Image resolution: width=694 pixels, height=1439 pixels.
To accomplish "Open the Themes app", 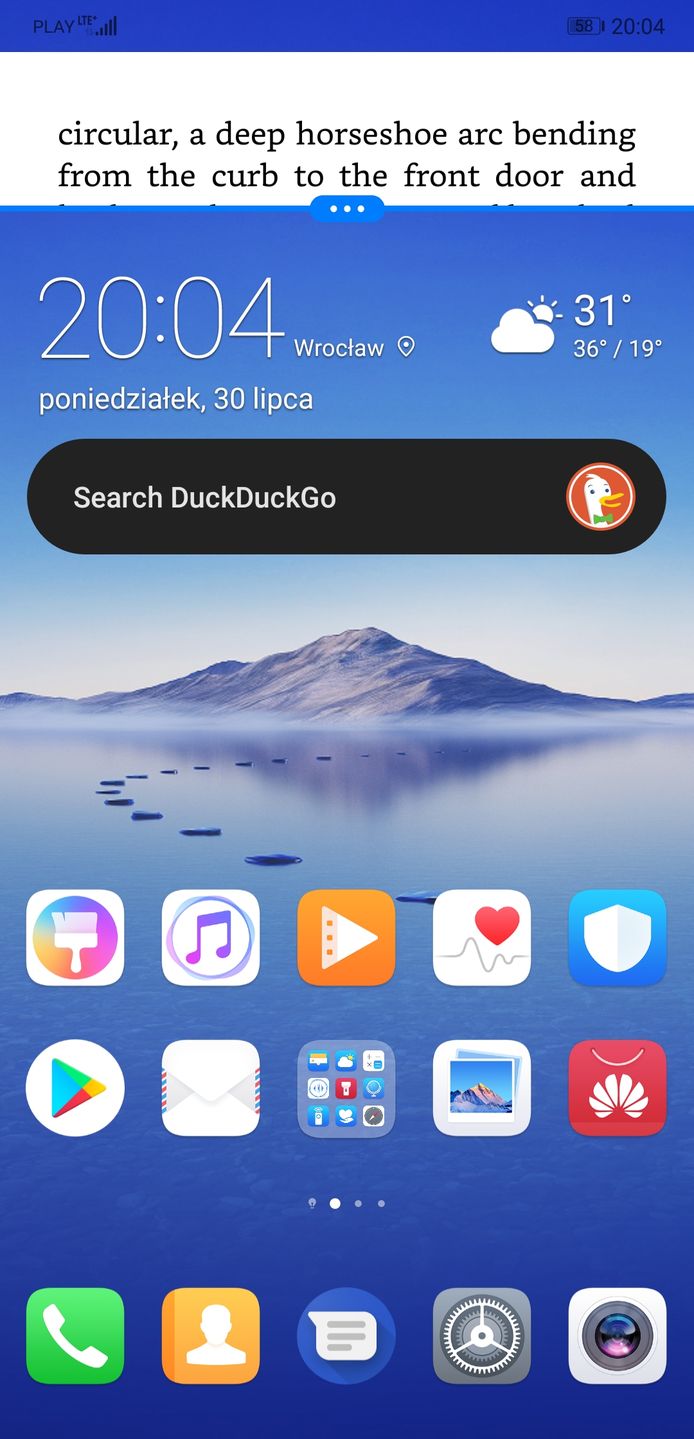I will [75, 938].
